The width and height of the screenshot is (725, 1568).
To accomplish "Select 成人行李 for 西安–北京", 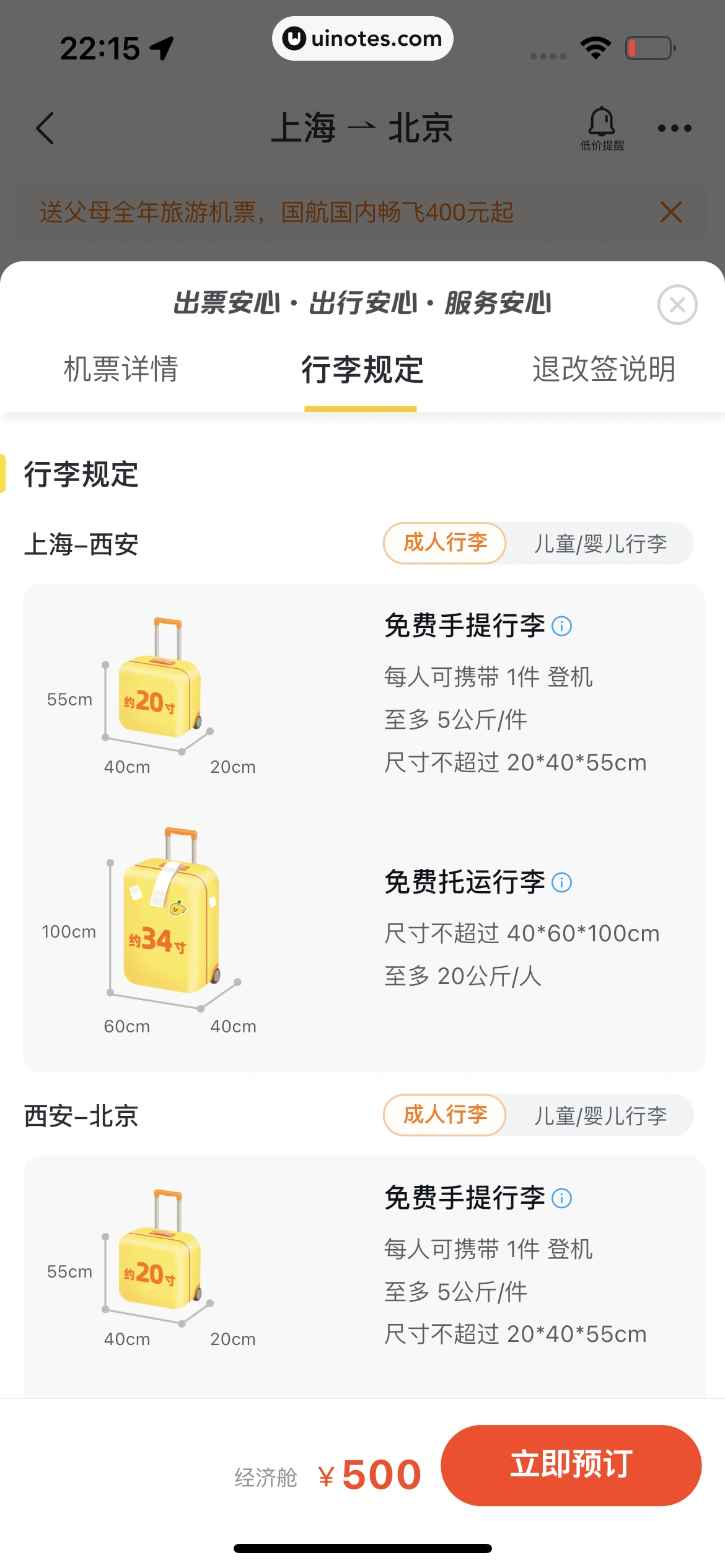I will [445, 1115].
